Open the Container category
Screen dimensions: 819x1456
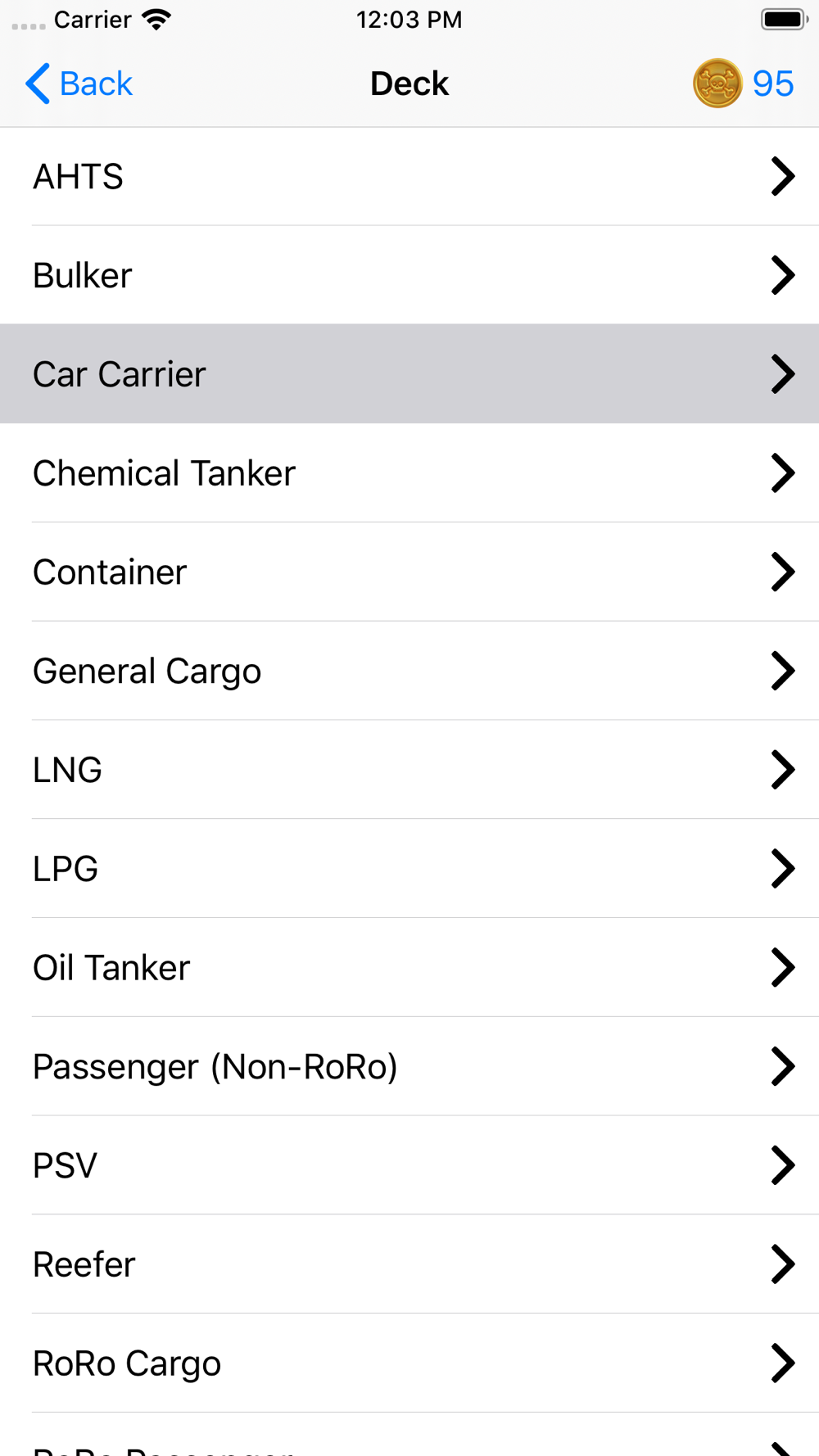coord(409,572)
